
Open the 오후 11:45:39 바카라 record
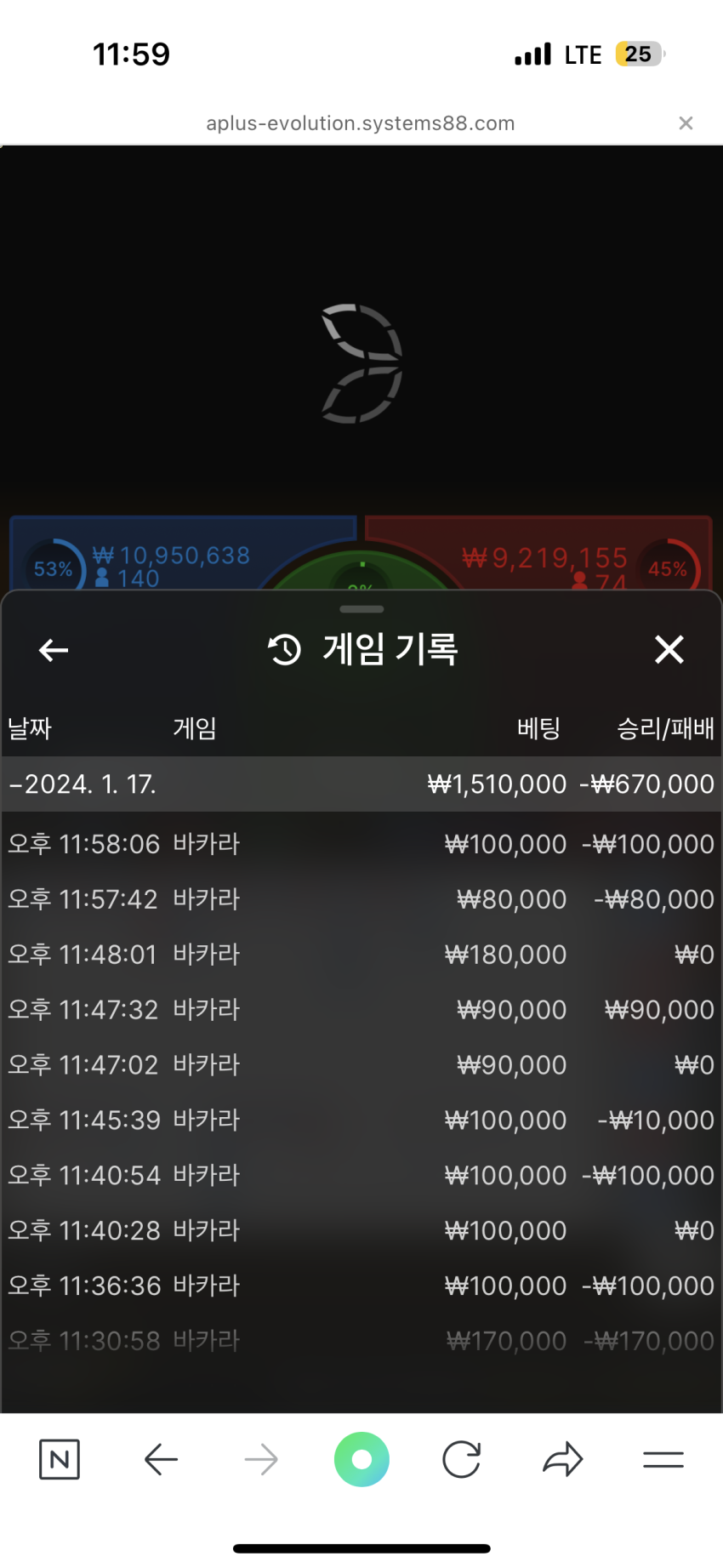click(361, 1120)
